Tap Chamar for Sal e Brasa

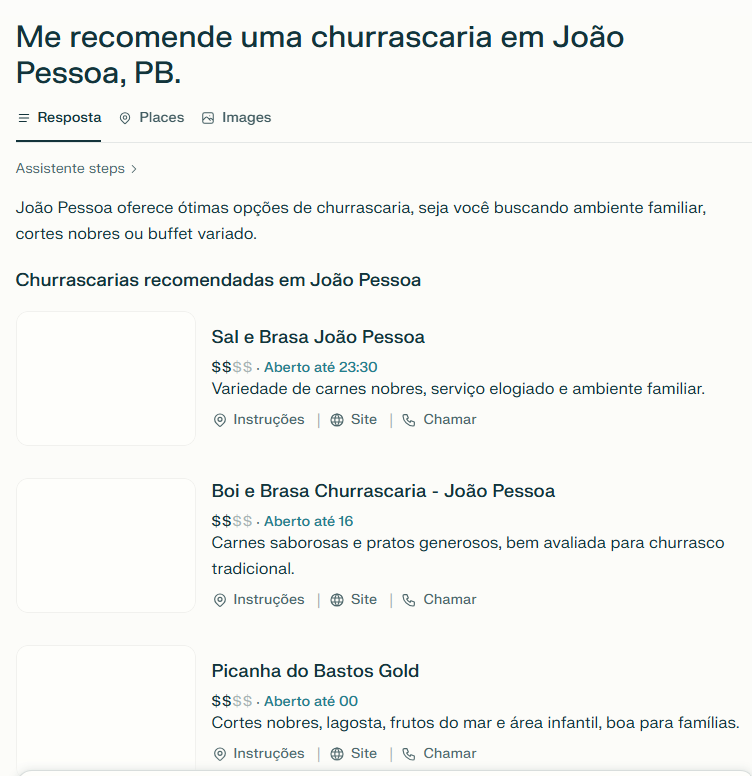point(439,420)
